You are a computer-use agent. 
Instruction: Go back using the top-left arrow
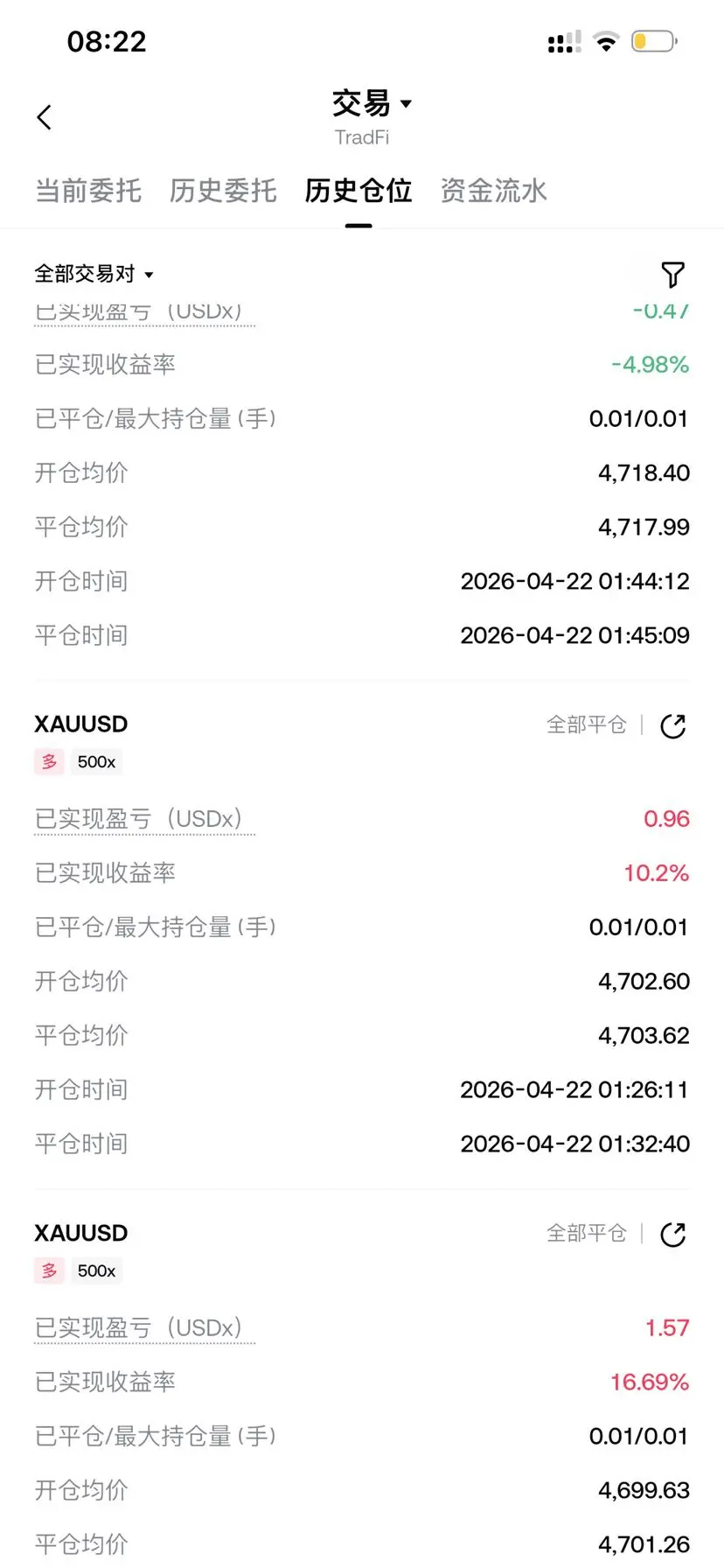[45, 117]
